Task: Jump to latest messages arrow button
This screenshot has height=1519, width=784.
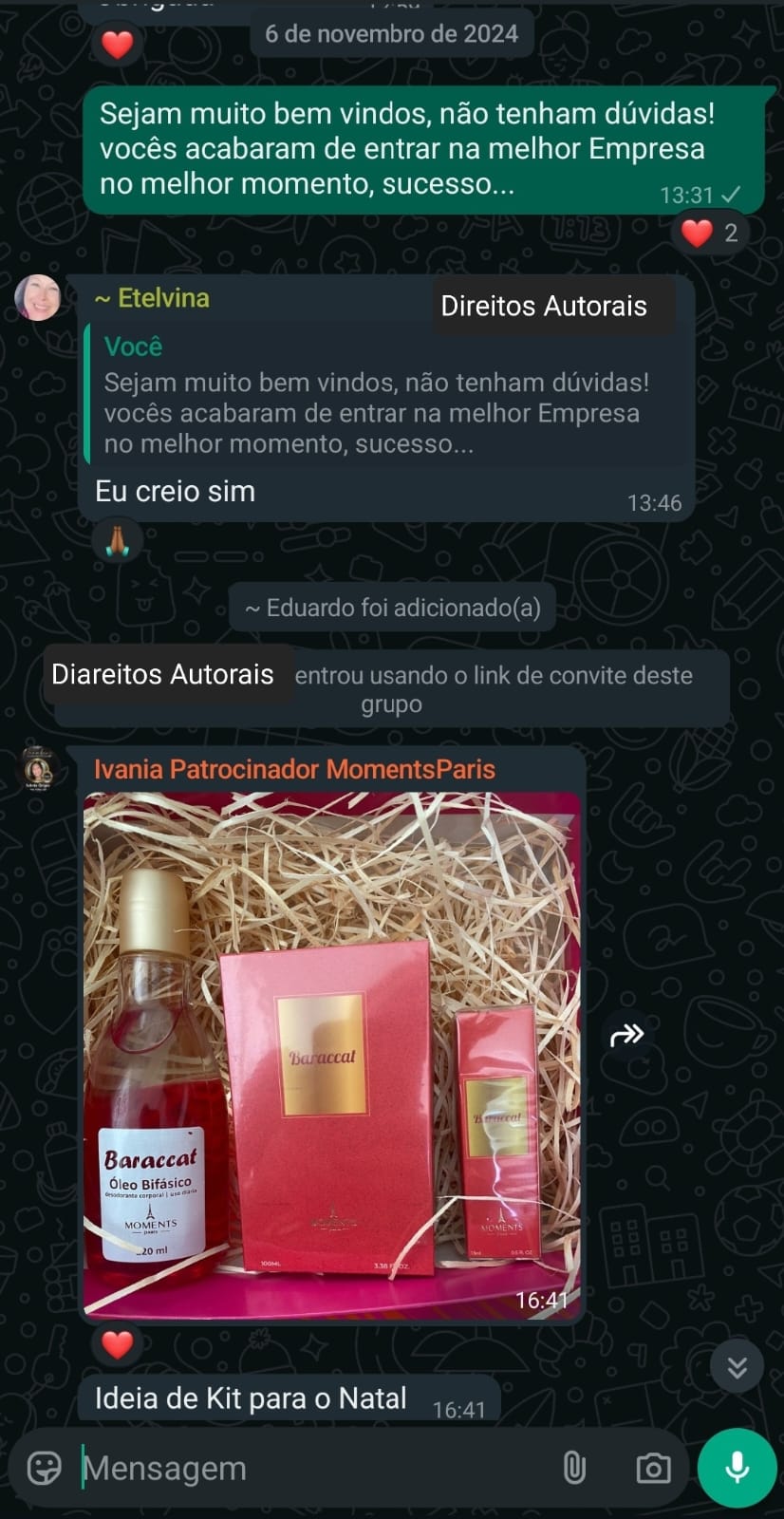Action: click(737, 1366)
